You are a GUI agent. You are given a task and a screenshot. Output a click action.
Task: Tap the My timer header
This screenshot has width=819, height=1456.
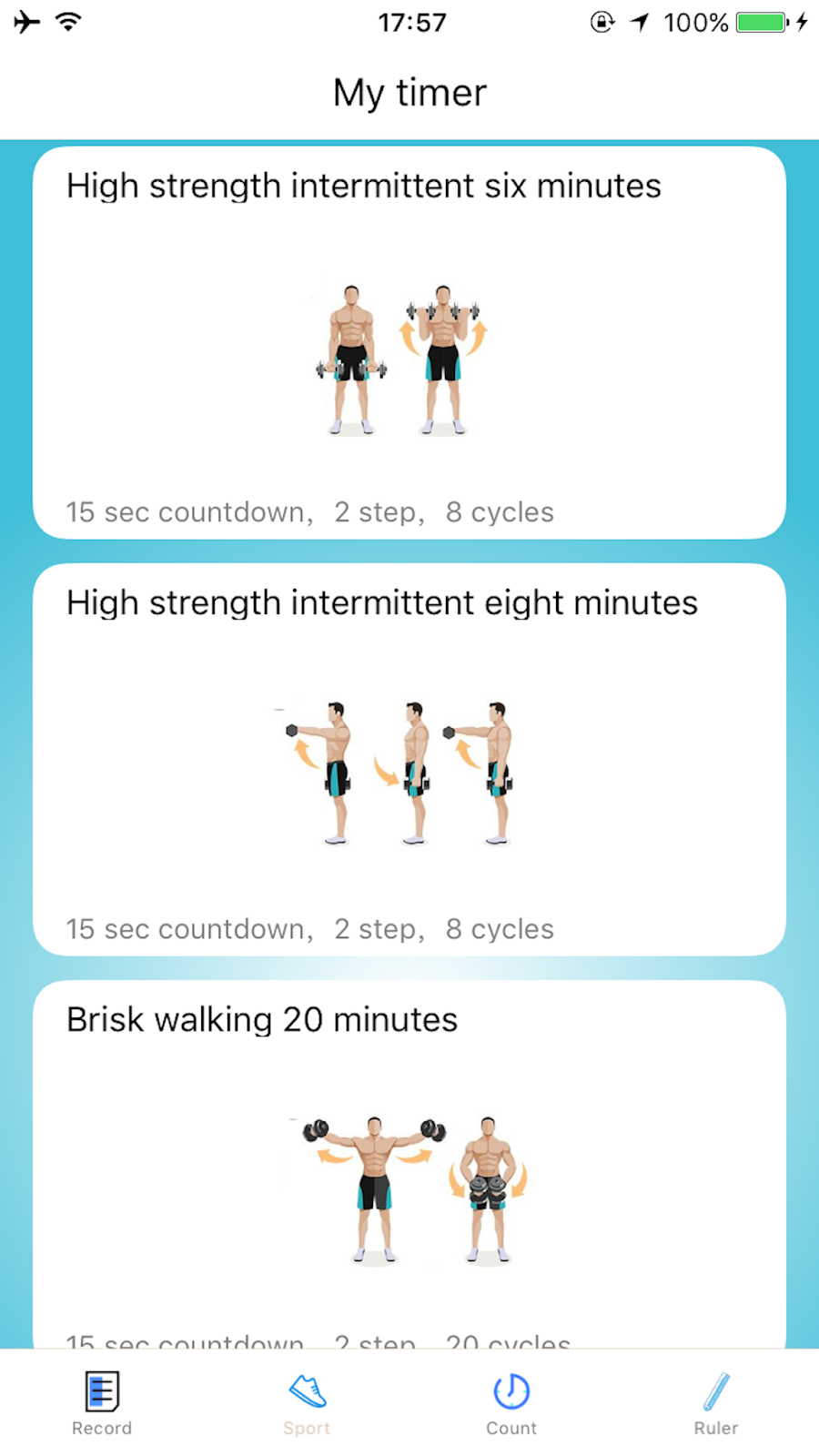pos(409,91)
